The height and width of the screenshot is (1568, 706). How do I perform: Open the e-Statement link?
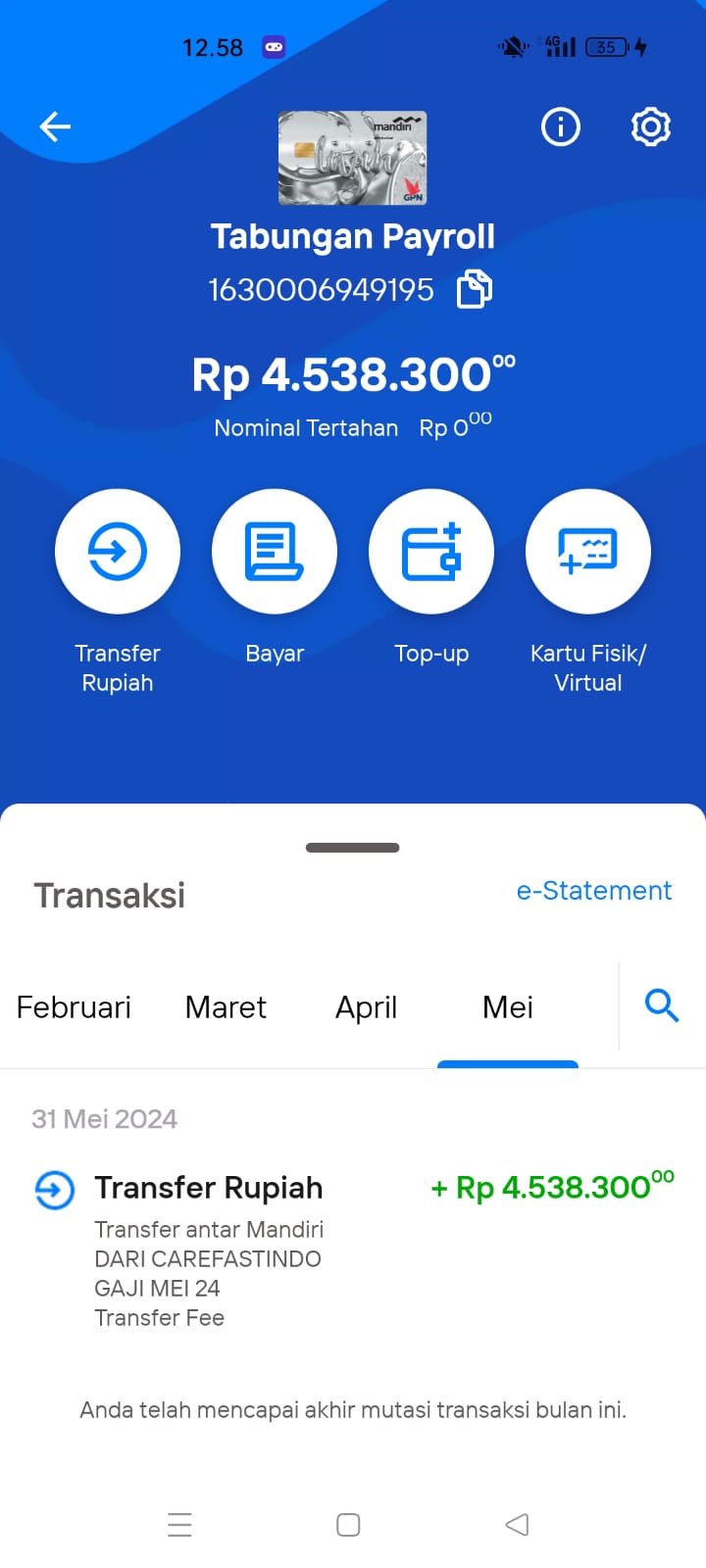(x=594, y=890)
